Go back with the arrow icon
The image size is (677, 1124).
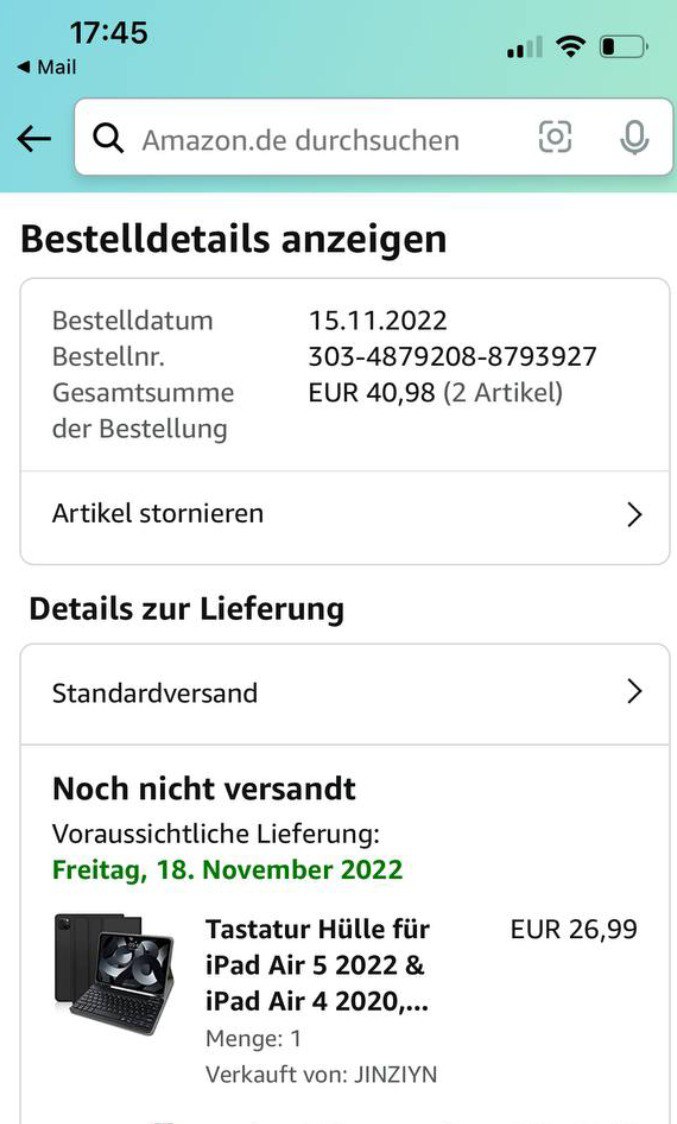pos(34,139)
